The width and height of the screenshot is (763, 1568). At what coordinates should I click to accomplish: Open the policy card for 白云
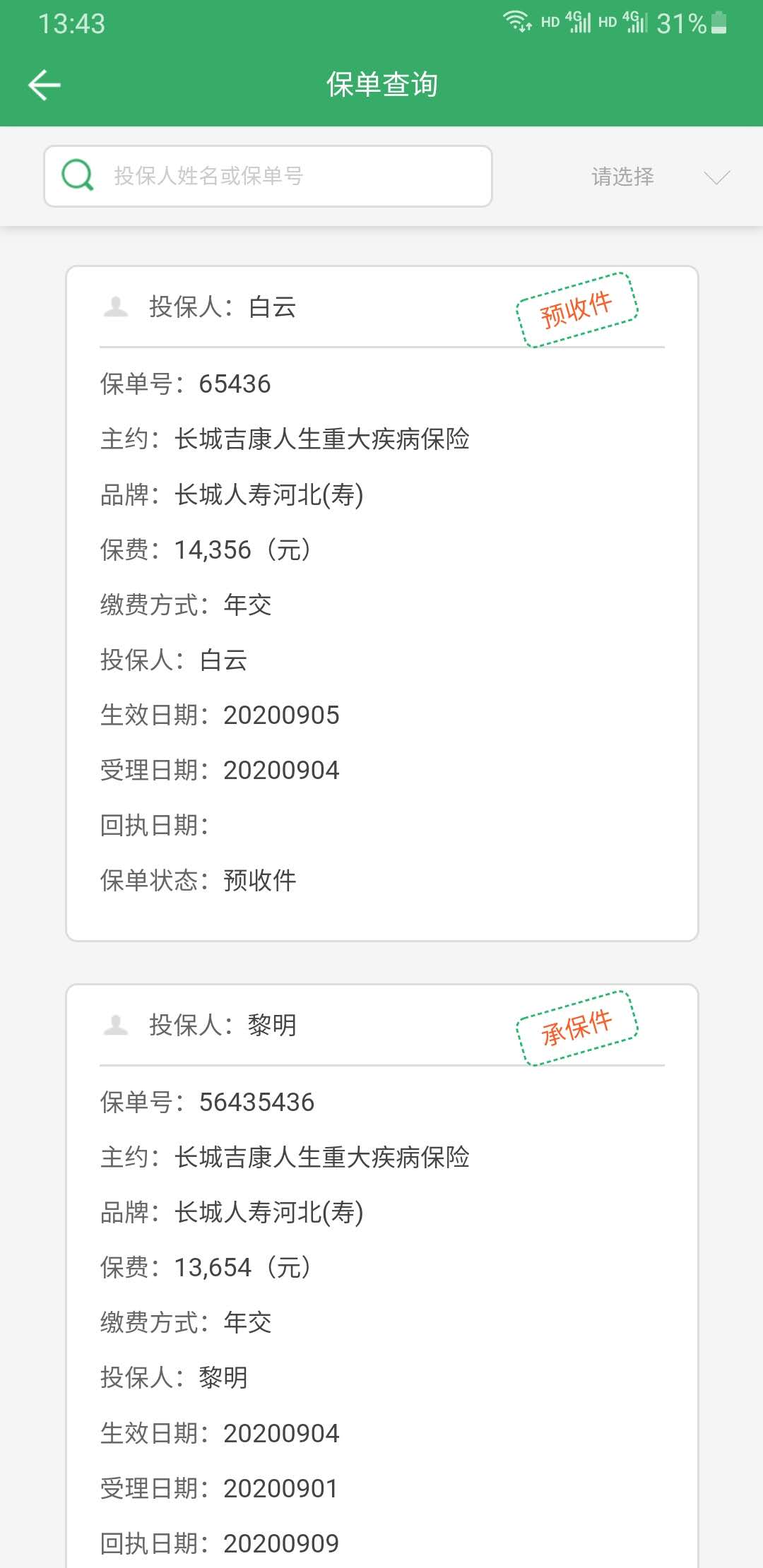tap(381, 604)
